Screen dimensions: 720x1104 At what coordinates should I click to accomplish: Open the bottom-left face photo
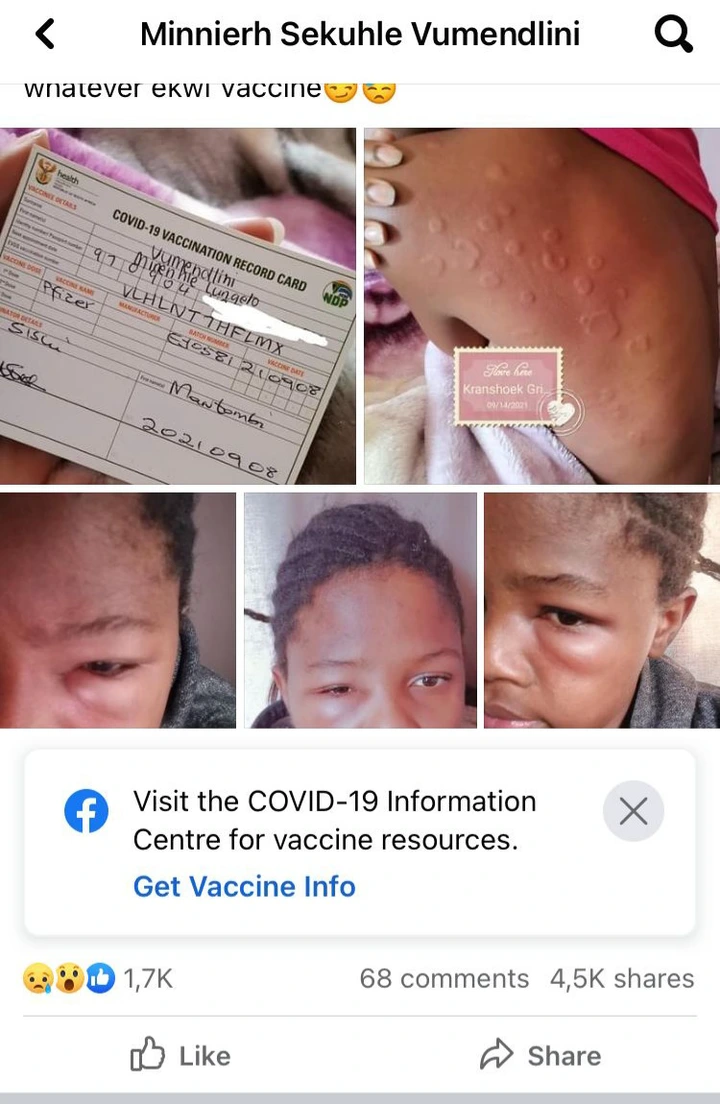click(x=118, y=610)
